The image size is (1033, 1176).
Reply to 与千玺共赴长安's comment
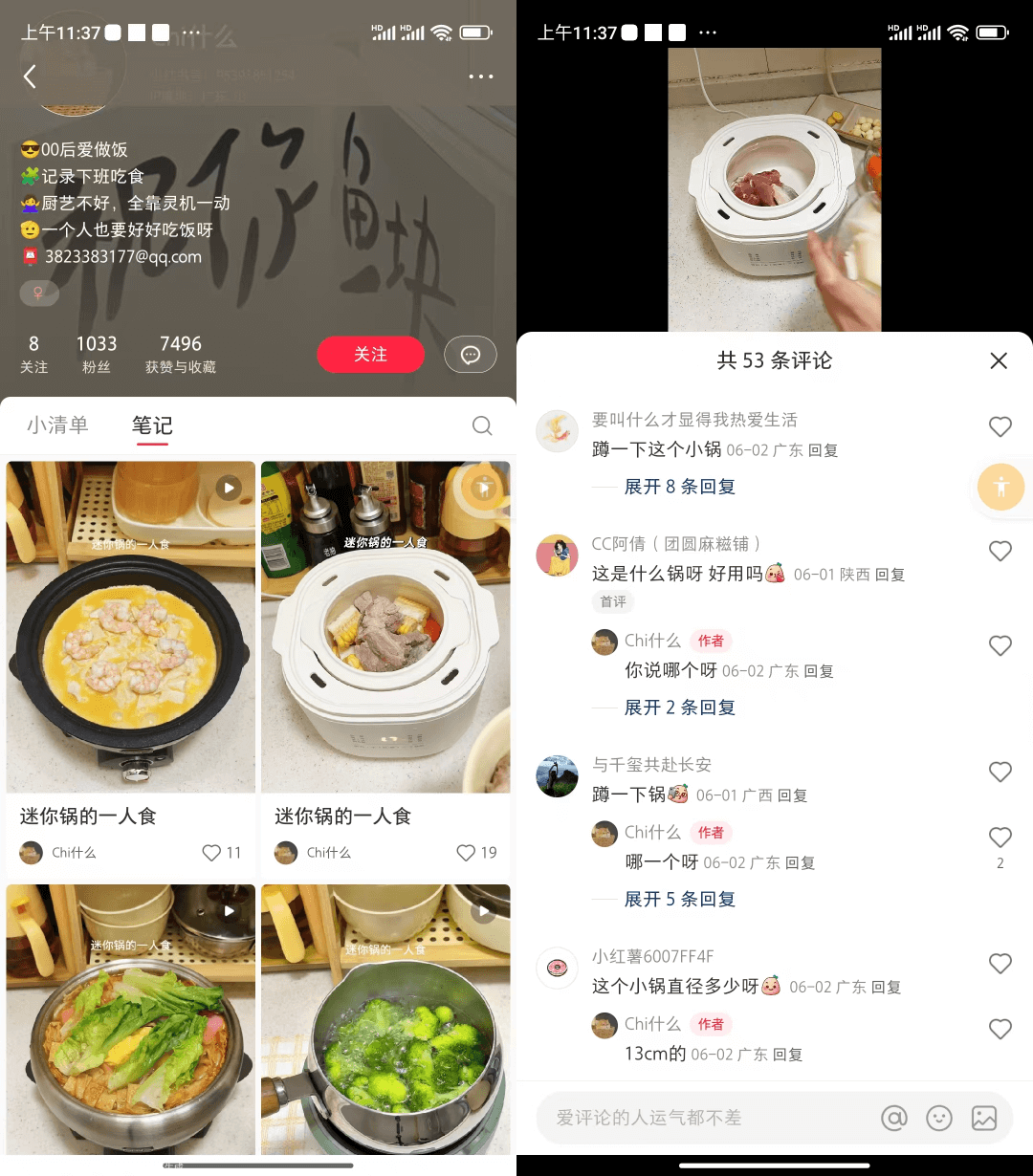click(792, 795)
